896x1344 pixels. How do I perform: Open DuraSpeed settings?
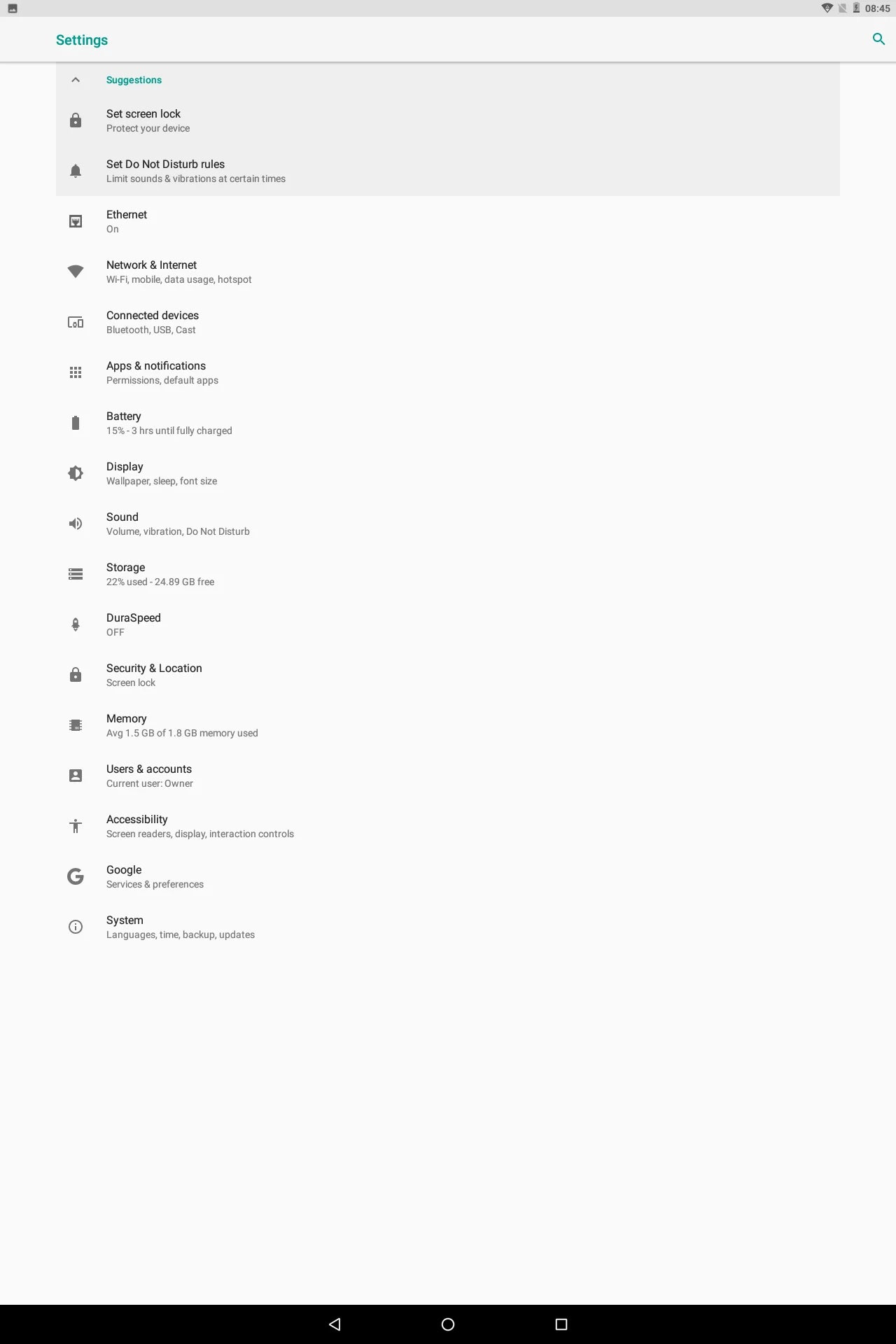[x=133, y=624]
